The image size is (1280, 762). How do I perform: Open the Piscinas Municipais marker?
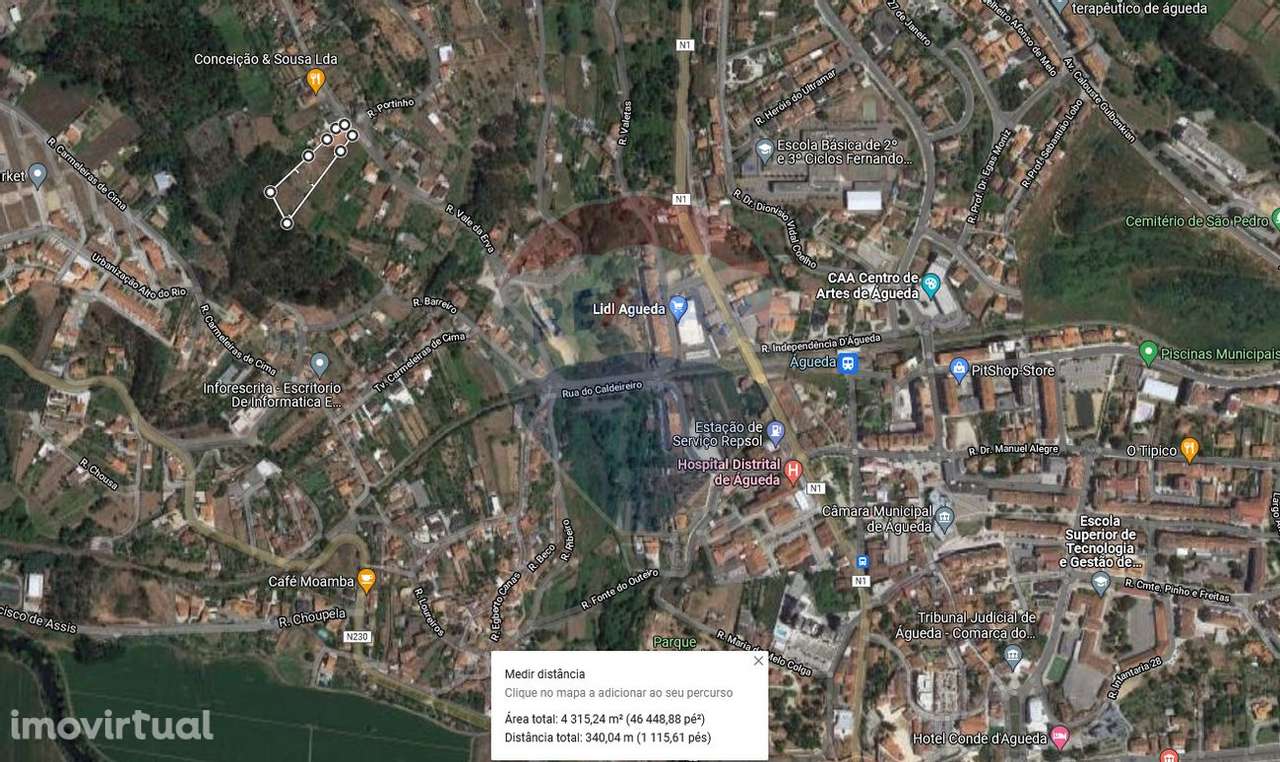(1148, 352)
